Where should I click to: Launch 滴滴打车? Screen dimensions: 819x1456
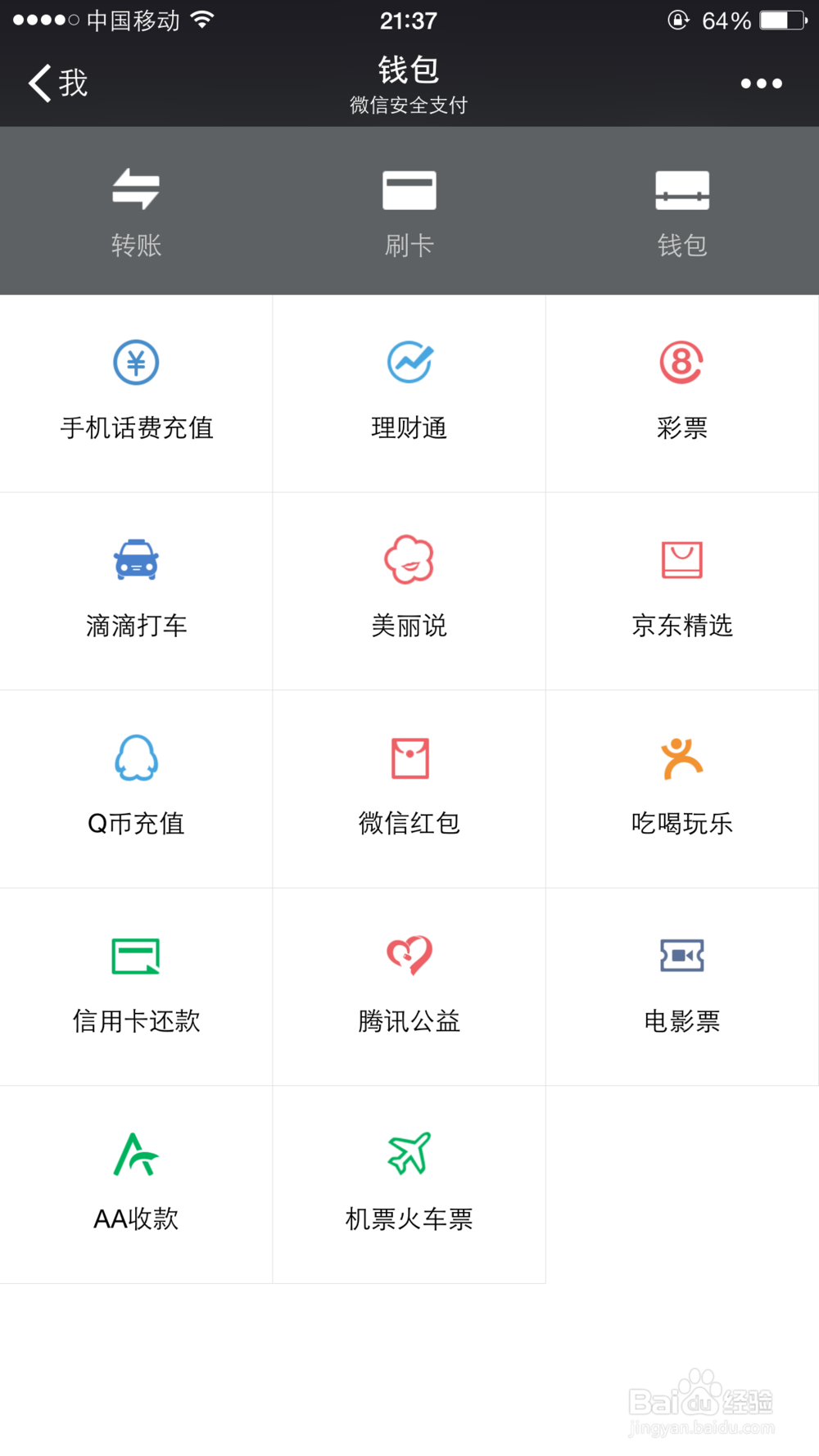click(x=136, y=591)
